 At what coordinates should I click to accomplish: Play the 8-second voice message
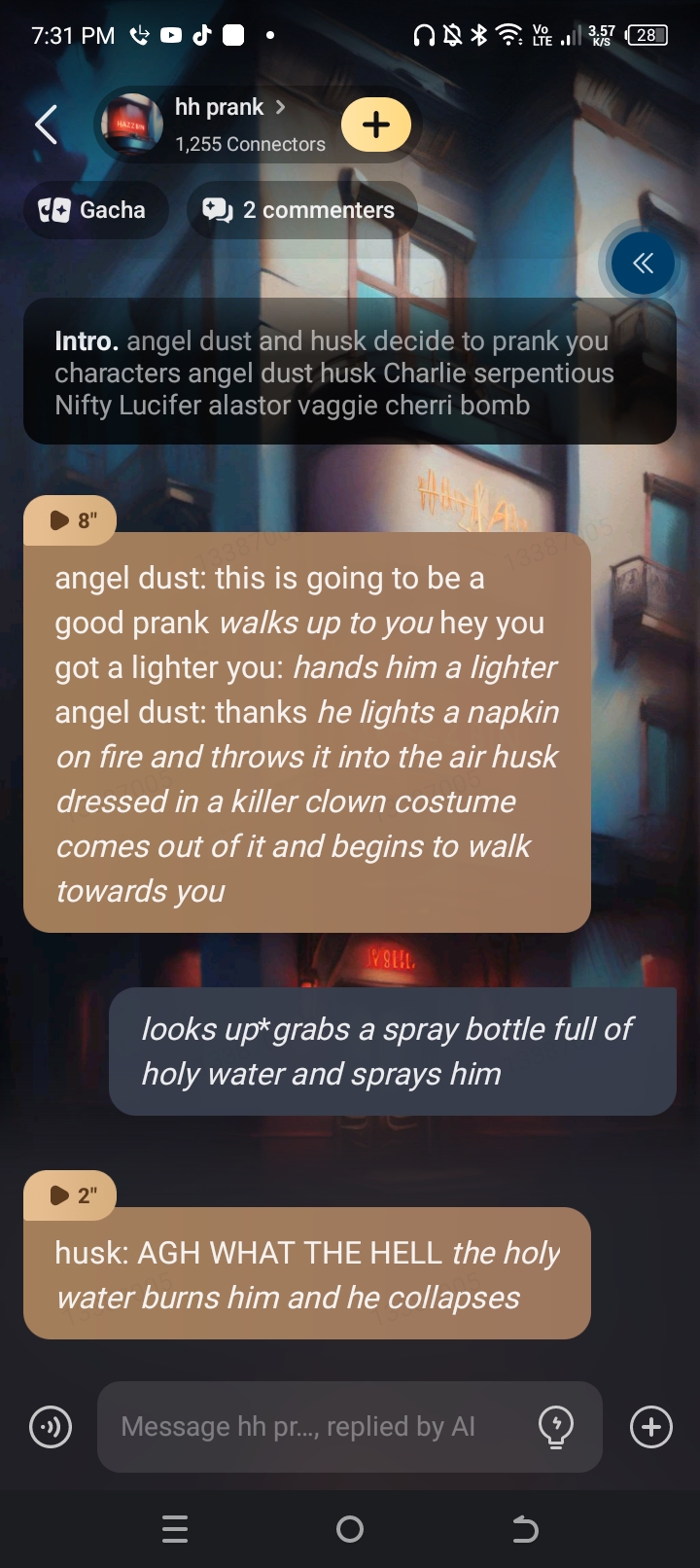(x=70, y=520)
